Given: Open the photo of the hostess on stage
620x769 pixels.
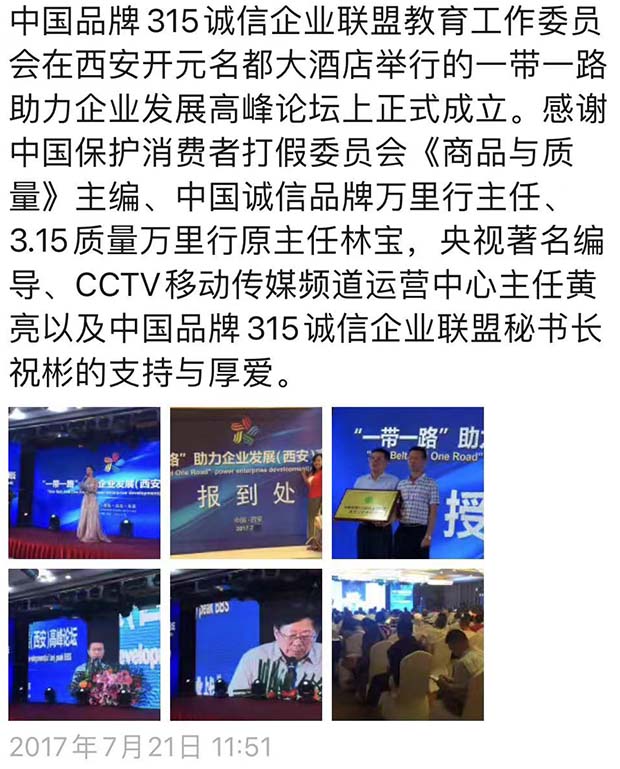Looking at the screenshot, I should point(84,482).
